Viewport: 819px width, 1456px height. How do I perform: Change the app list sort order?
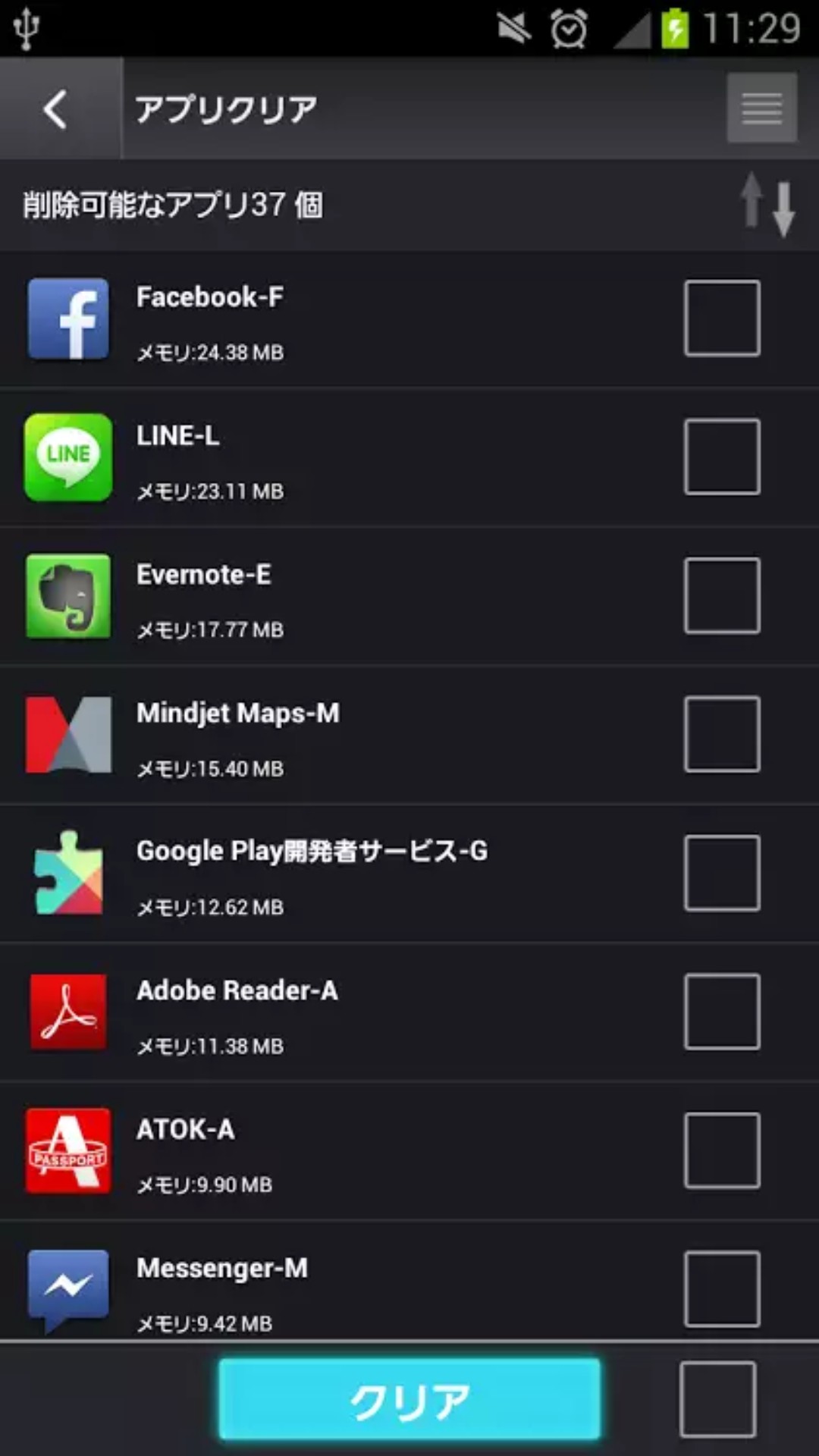[767, 205]
